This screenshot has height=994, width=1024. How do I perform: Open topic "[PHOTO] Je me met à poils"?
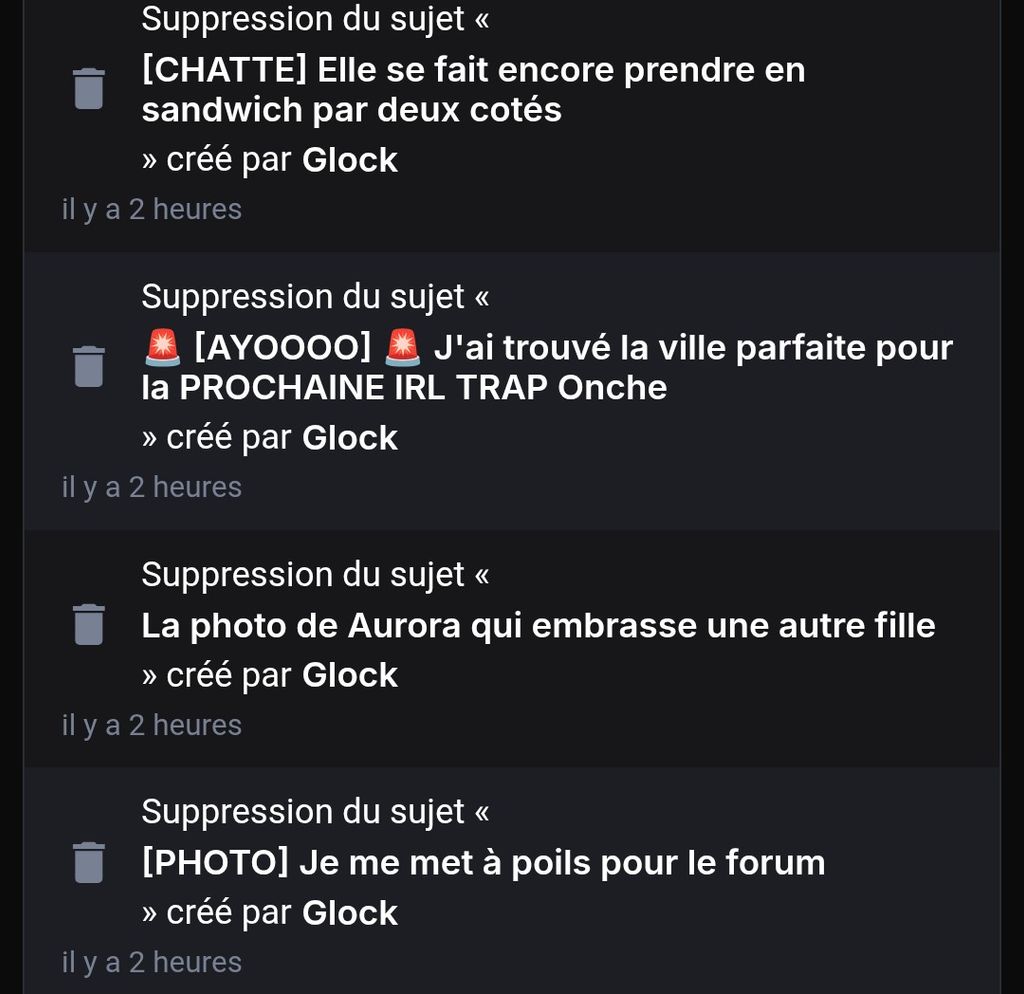483,863
